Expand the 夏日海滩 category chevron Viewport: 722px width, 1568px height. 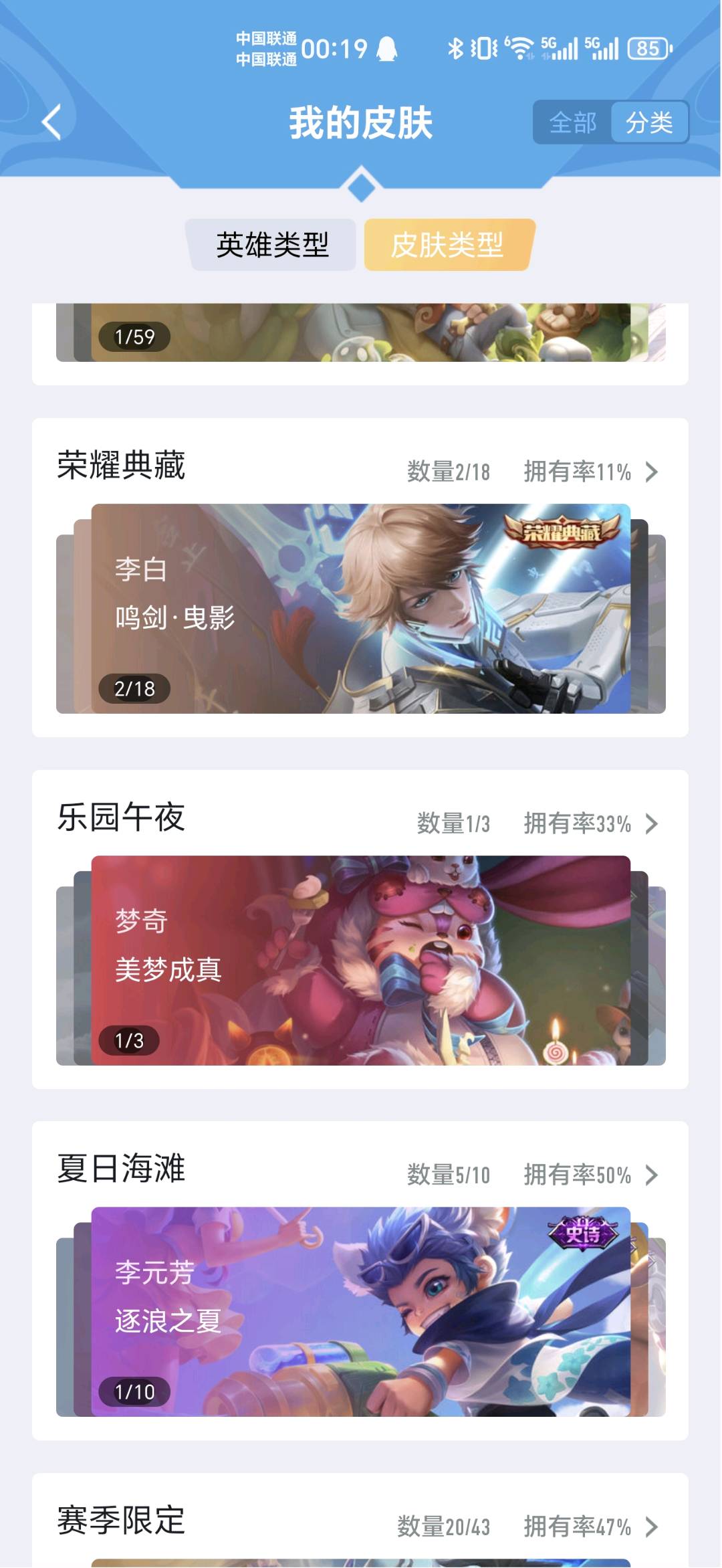[652, 1175]
